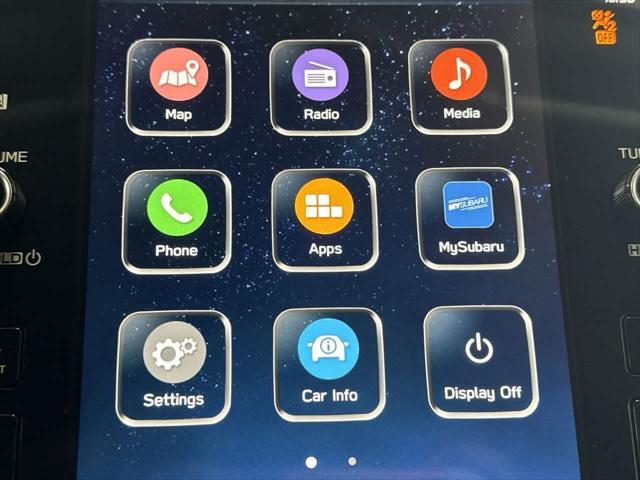This screenshot has width=640, height=480.
Task: Open the Media player
Action: pyautogui.click(x=459, y=86)
